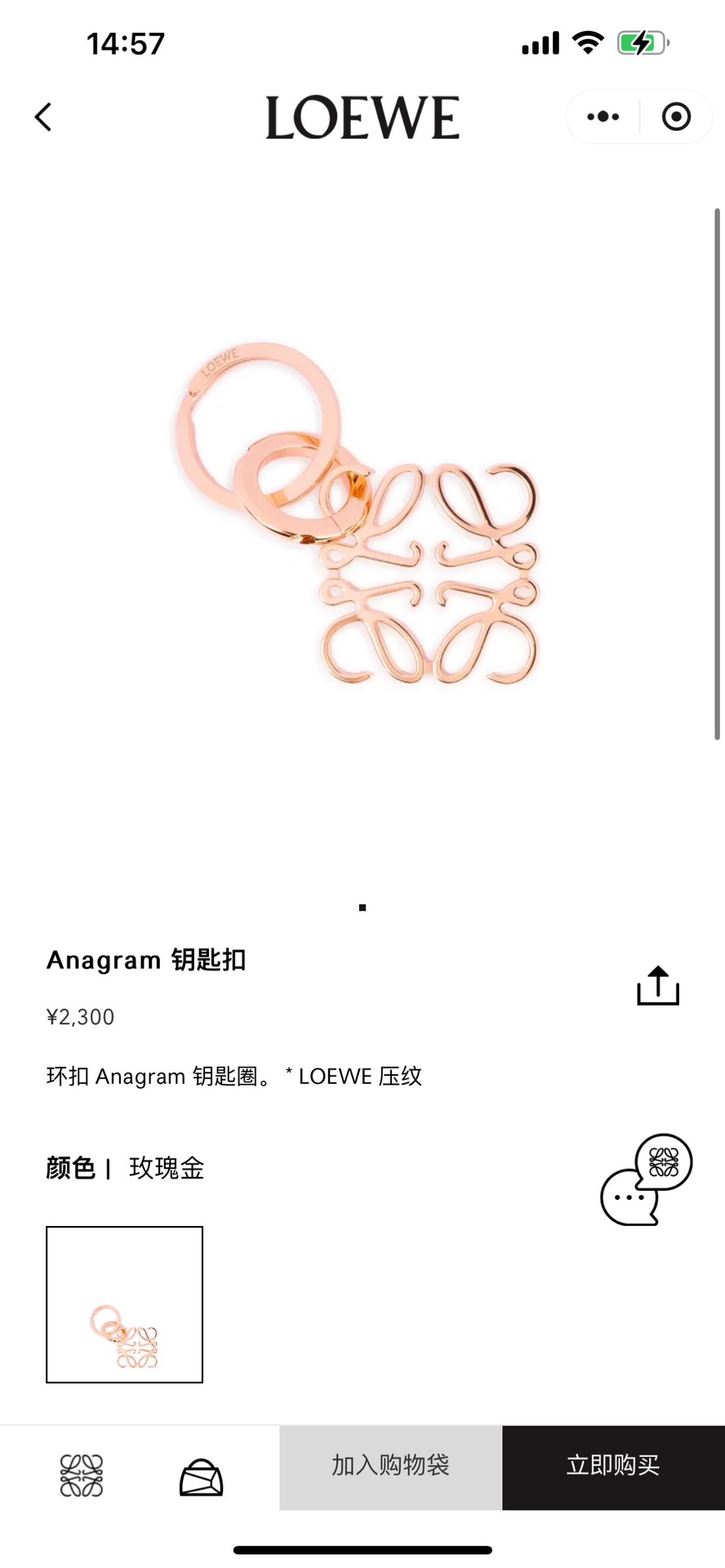Open the LOEWE anagram home icon
Image resolution: width=725 pixels, height=1568 pixels.
(82, 1475)
